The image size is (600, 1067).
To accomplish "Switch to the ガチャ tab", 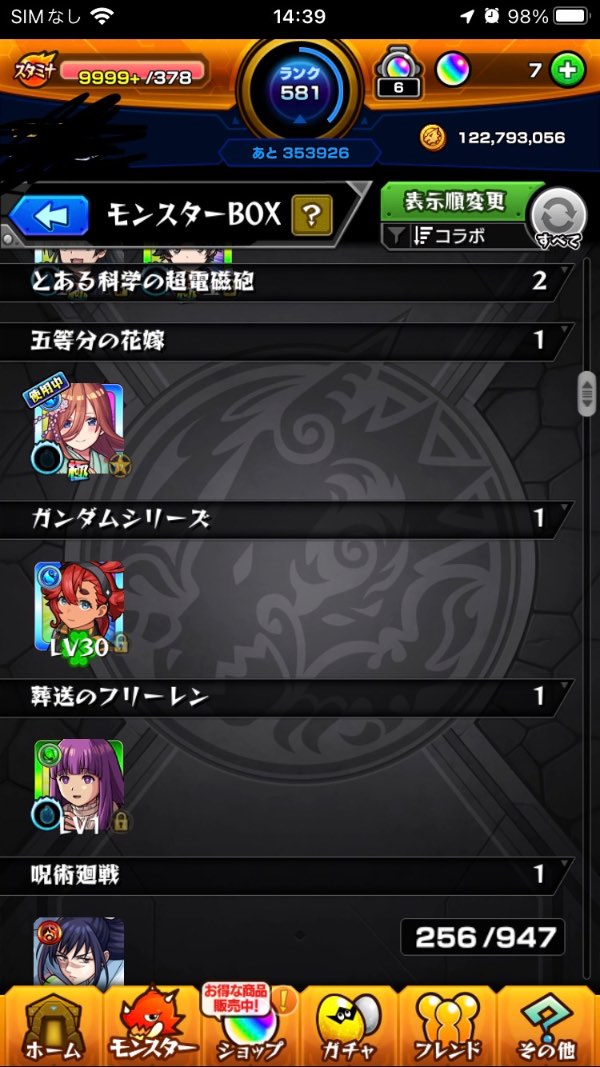I will pos(349,1027).
